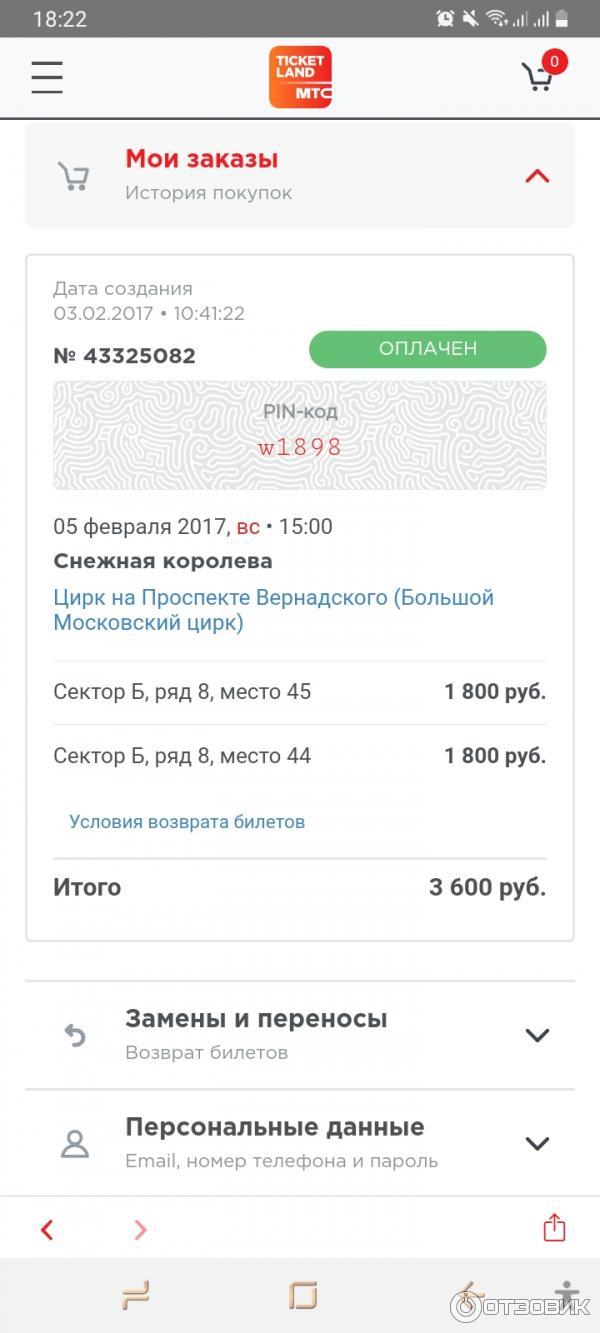Tap the system home button

302,1296
